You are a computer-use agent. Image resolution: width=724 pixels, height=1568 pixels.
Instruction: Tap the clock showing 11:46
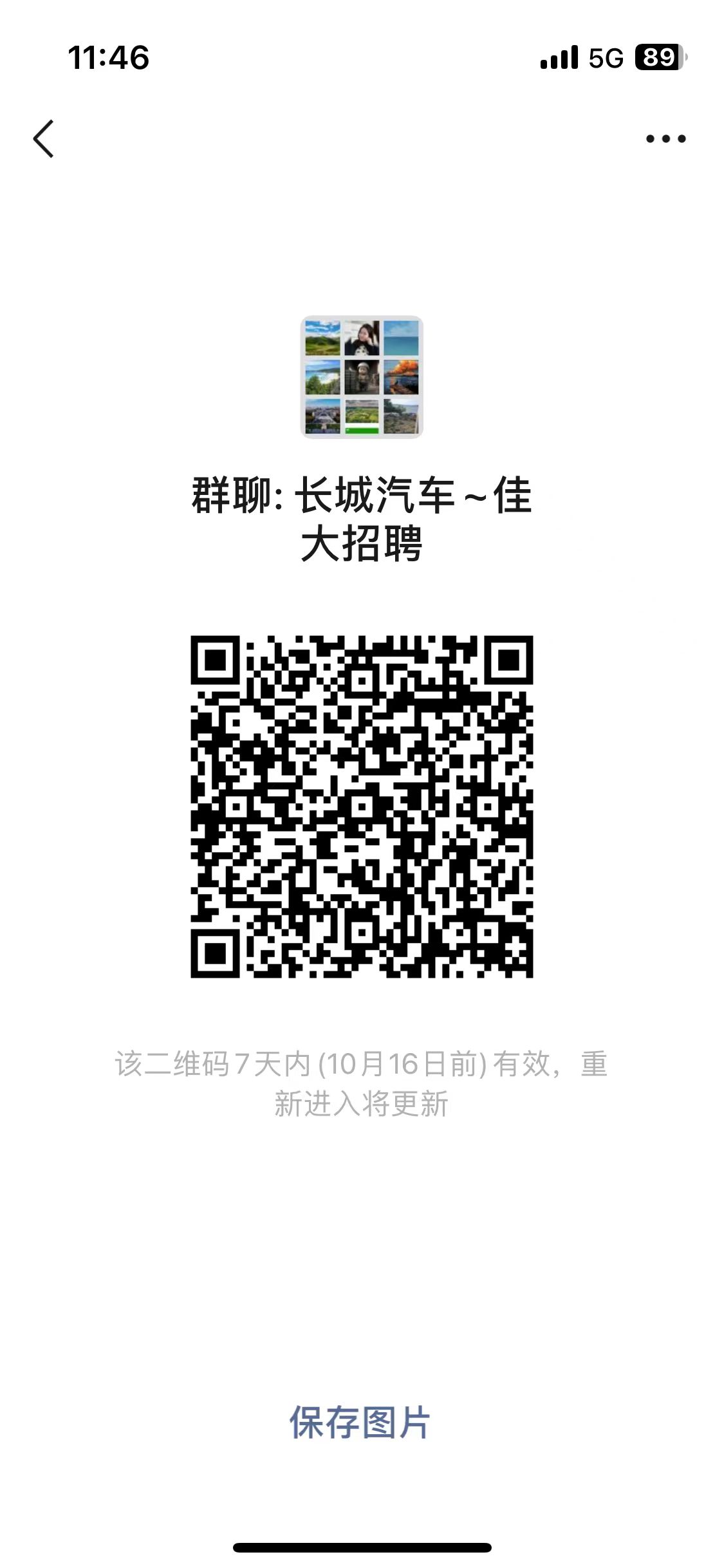[111, 58]
